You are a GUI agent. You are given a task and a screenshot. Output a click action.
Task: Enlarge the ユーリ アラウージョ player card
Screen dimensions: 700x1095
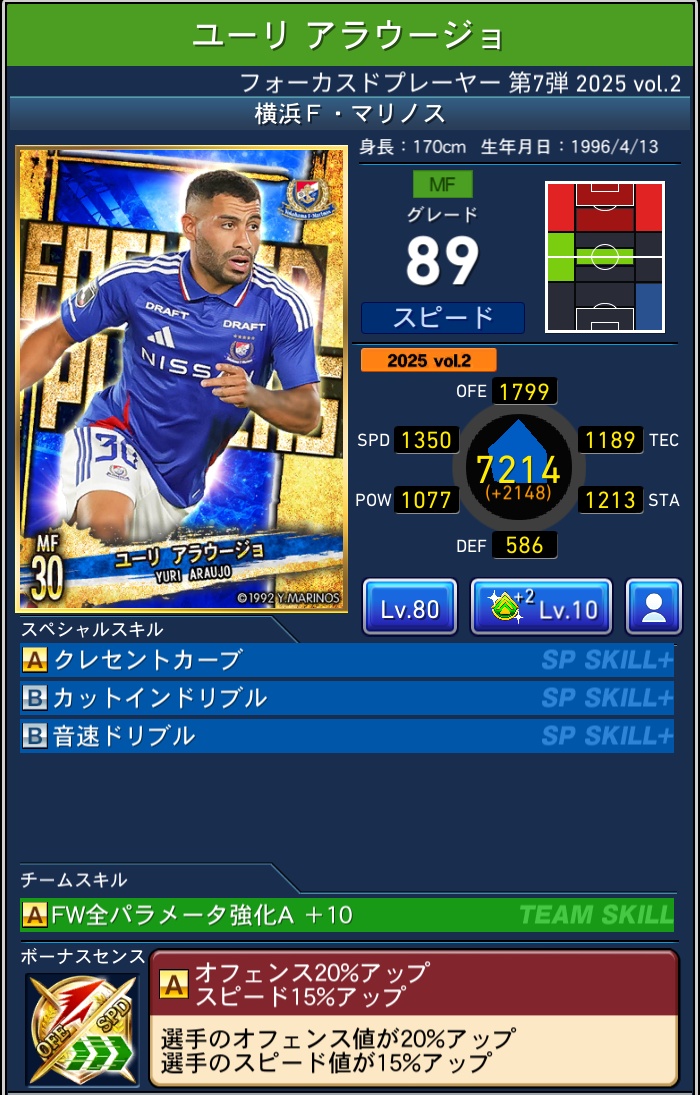pyautogui.click(x=181, y=379)
